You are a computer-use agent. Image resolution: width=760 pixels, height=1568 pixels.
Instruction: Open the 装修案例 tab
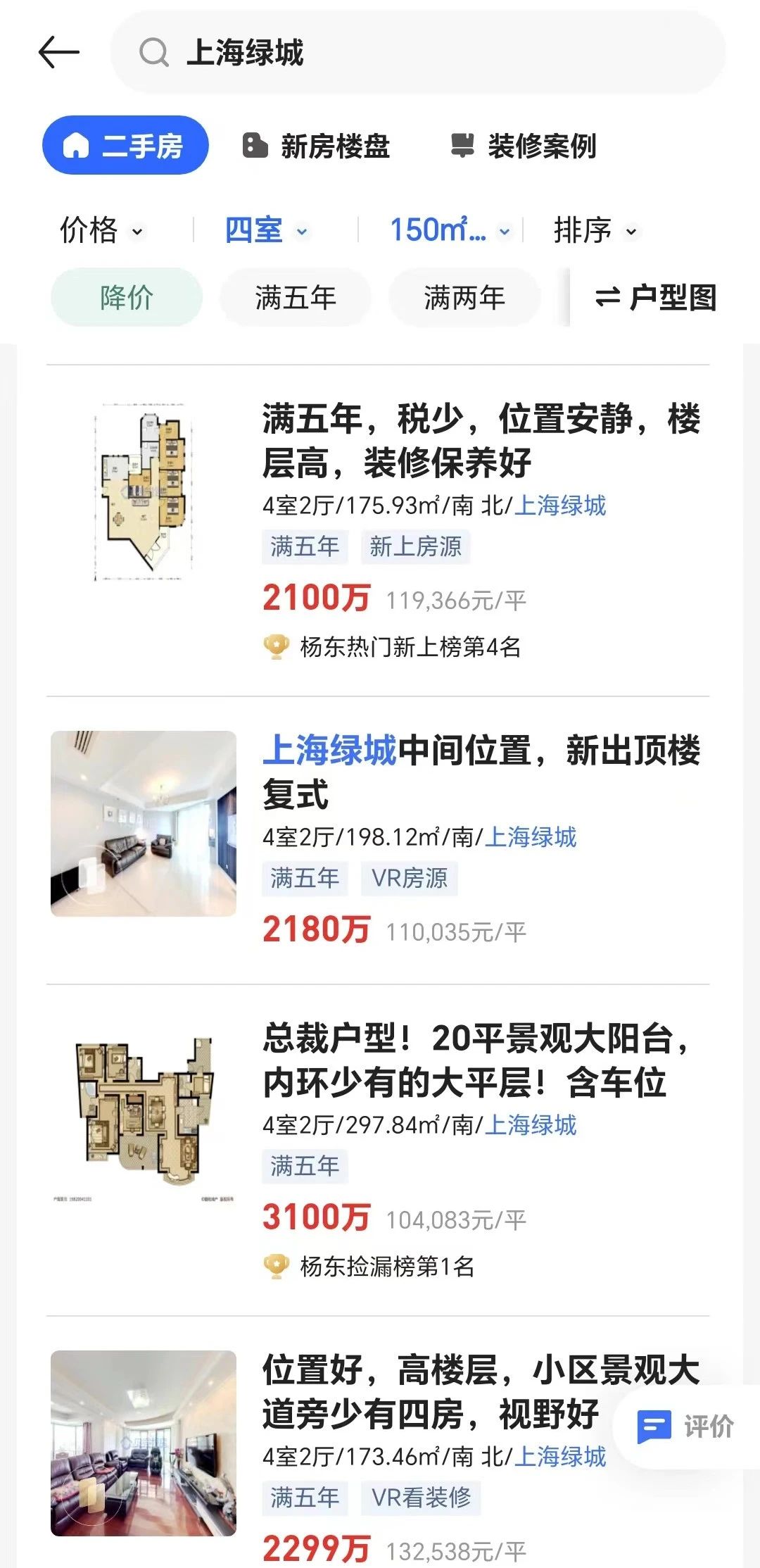[524, 146]
